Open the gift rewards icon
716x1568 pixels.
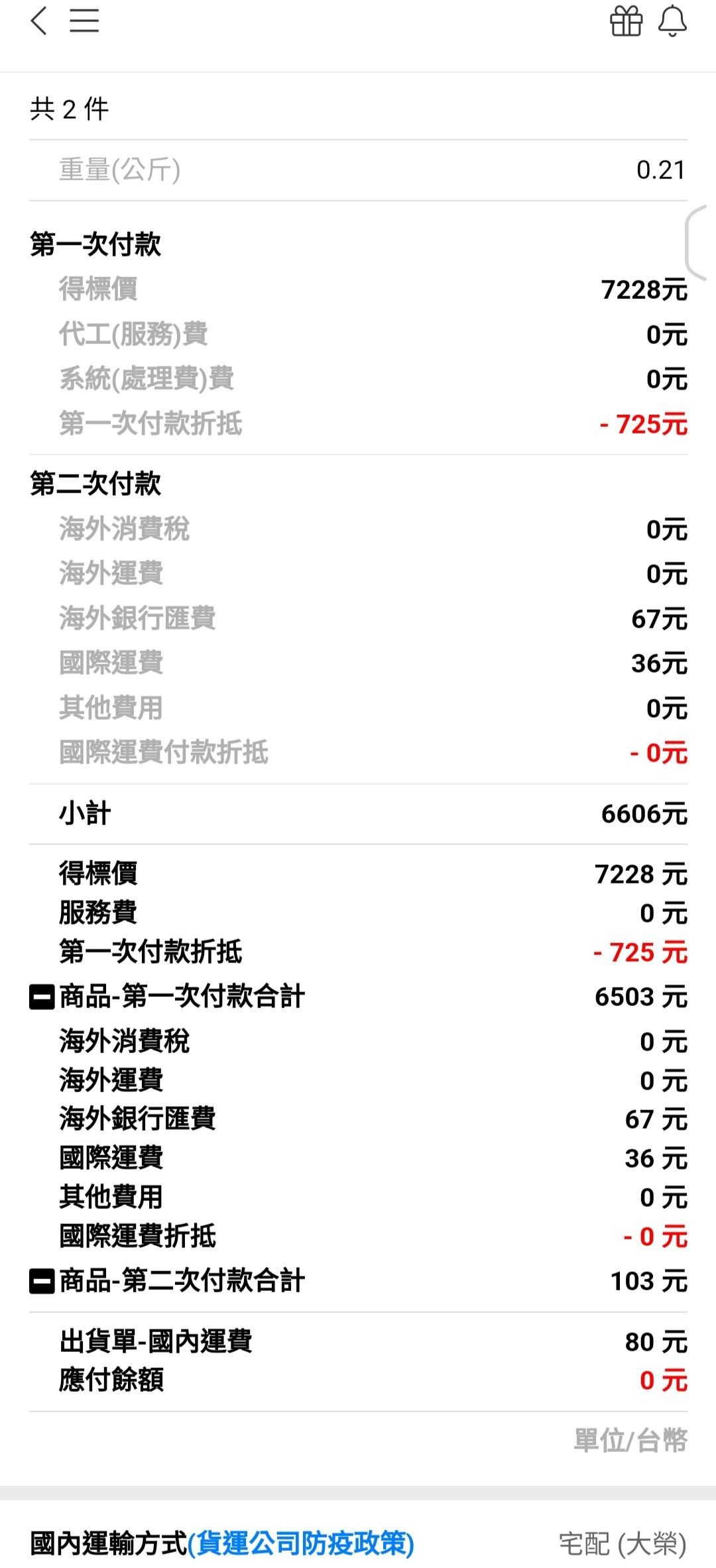pyautogui.click(x=626, y=21)
